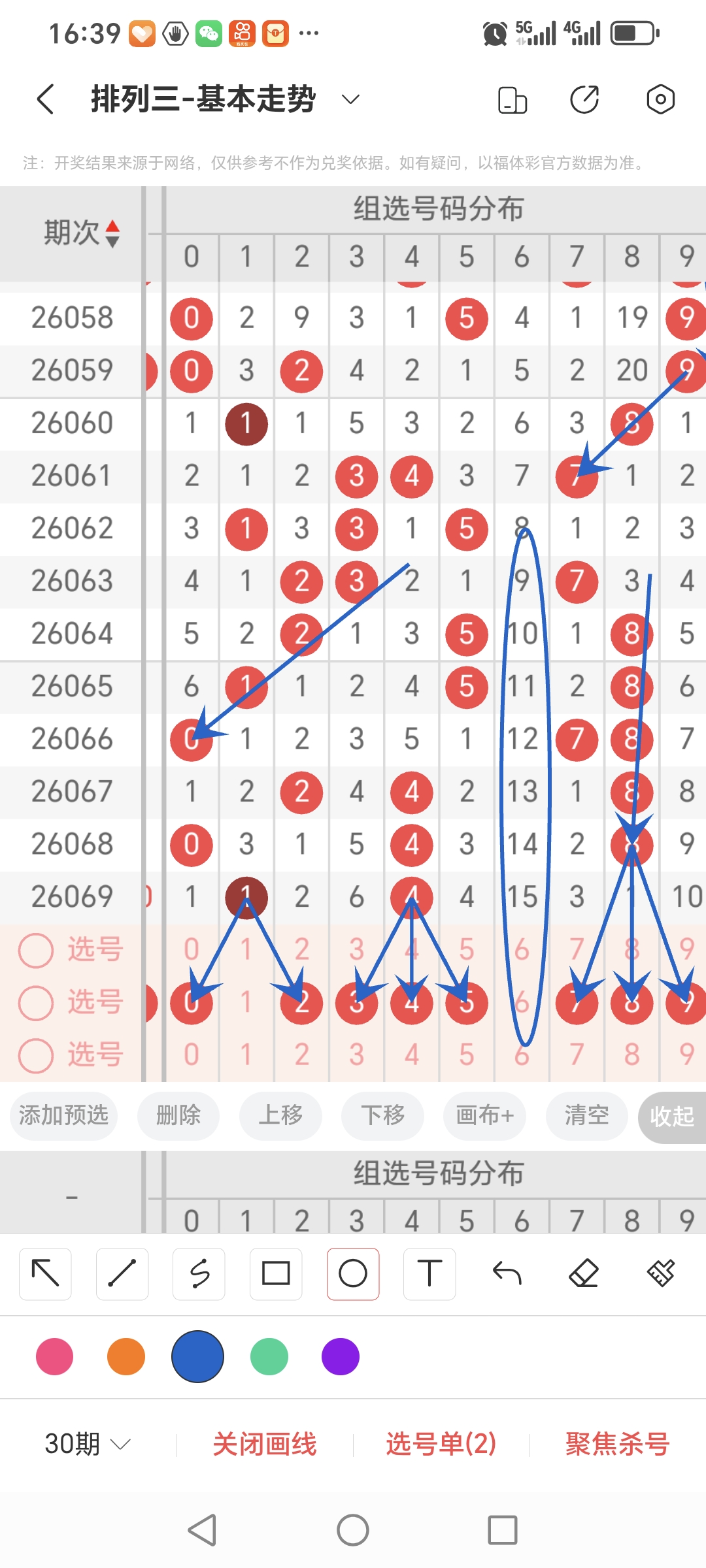
Task: Select the eraser tool
Action: point(584,1273)
